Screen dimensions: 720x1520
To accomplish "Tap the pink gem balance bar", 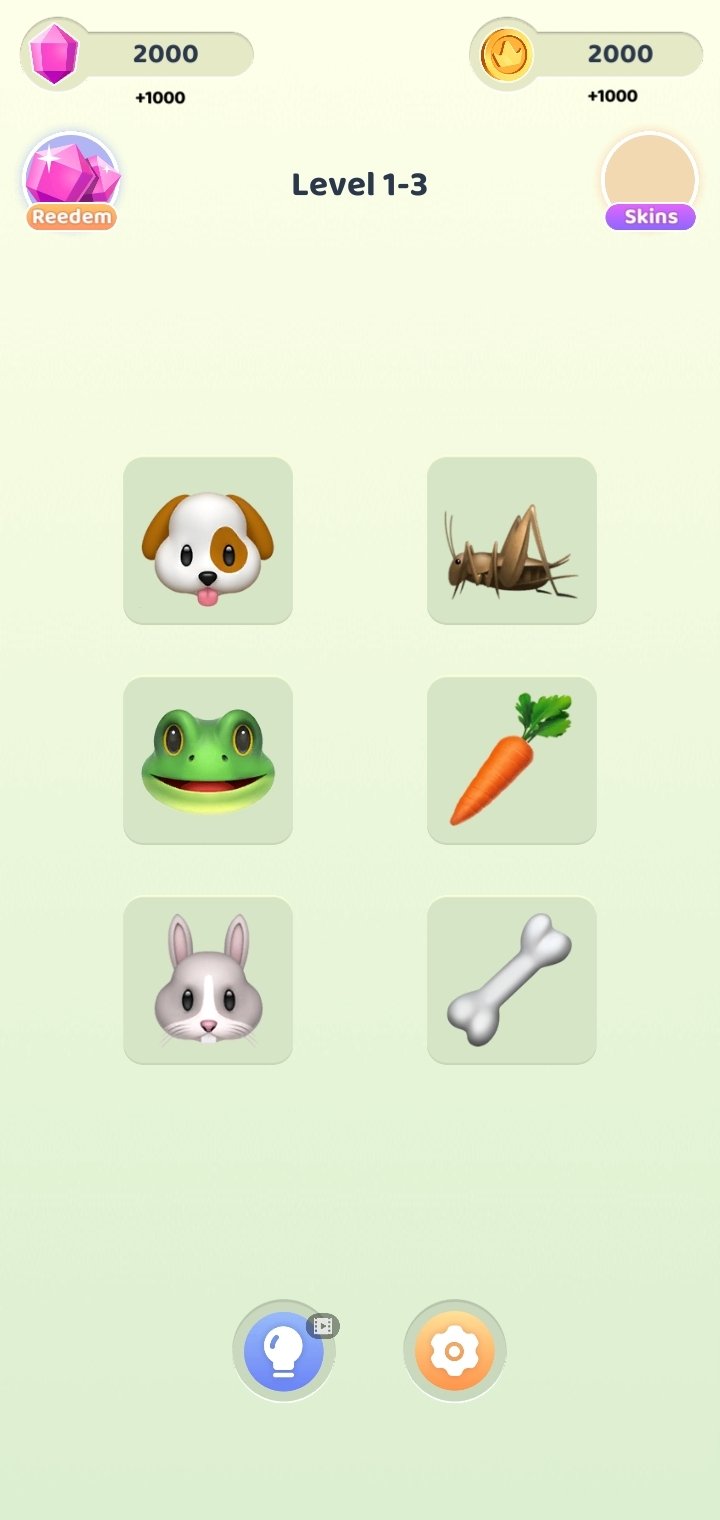I will coord(137,54).
